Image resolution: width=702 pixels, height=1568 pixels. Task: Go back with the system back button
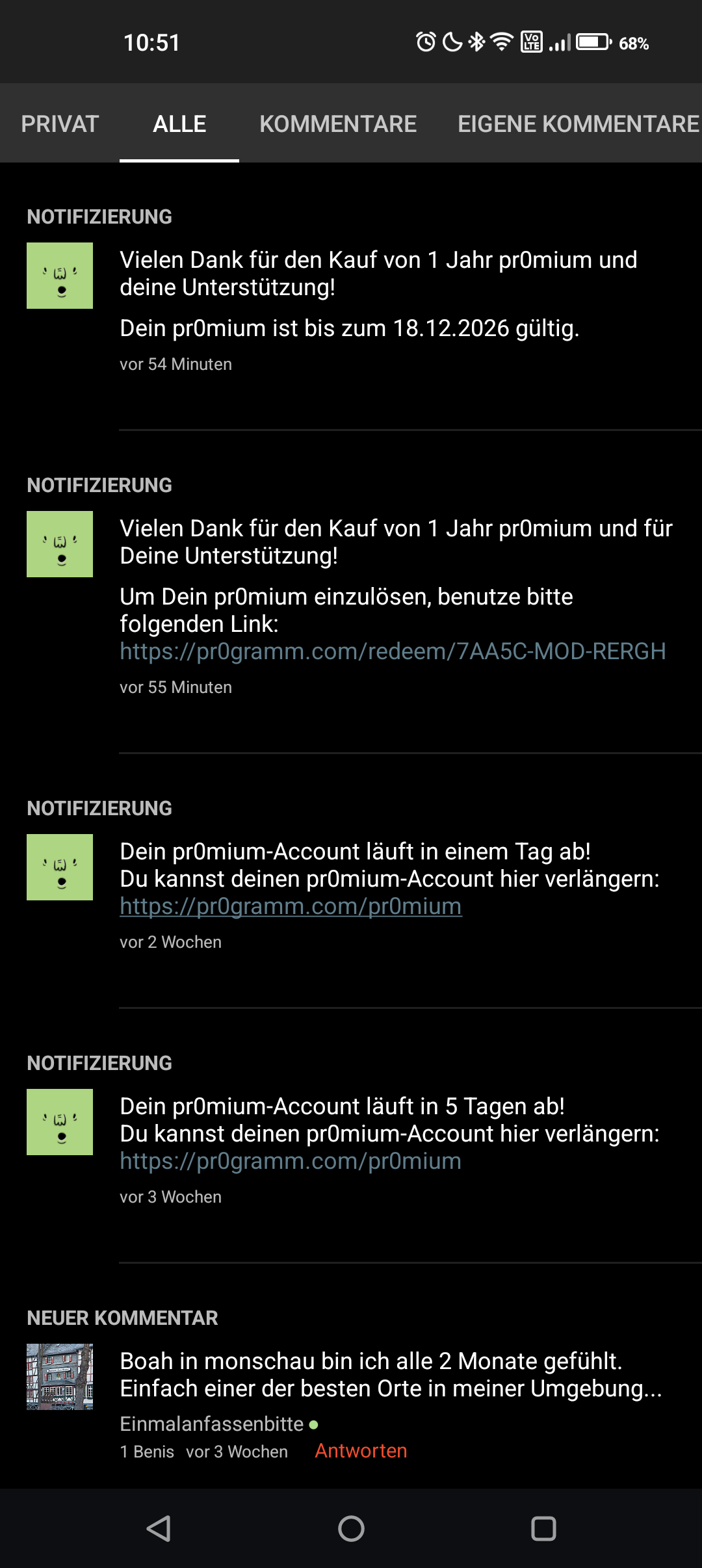pos(159,1529)
